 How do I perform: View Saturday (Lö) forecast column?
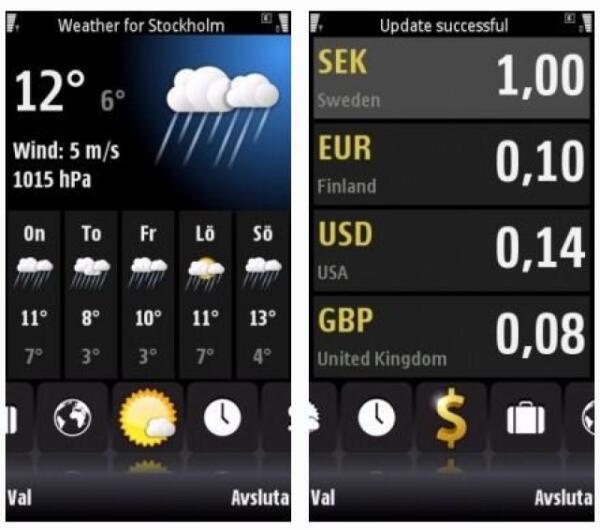[205, 294]
